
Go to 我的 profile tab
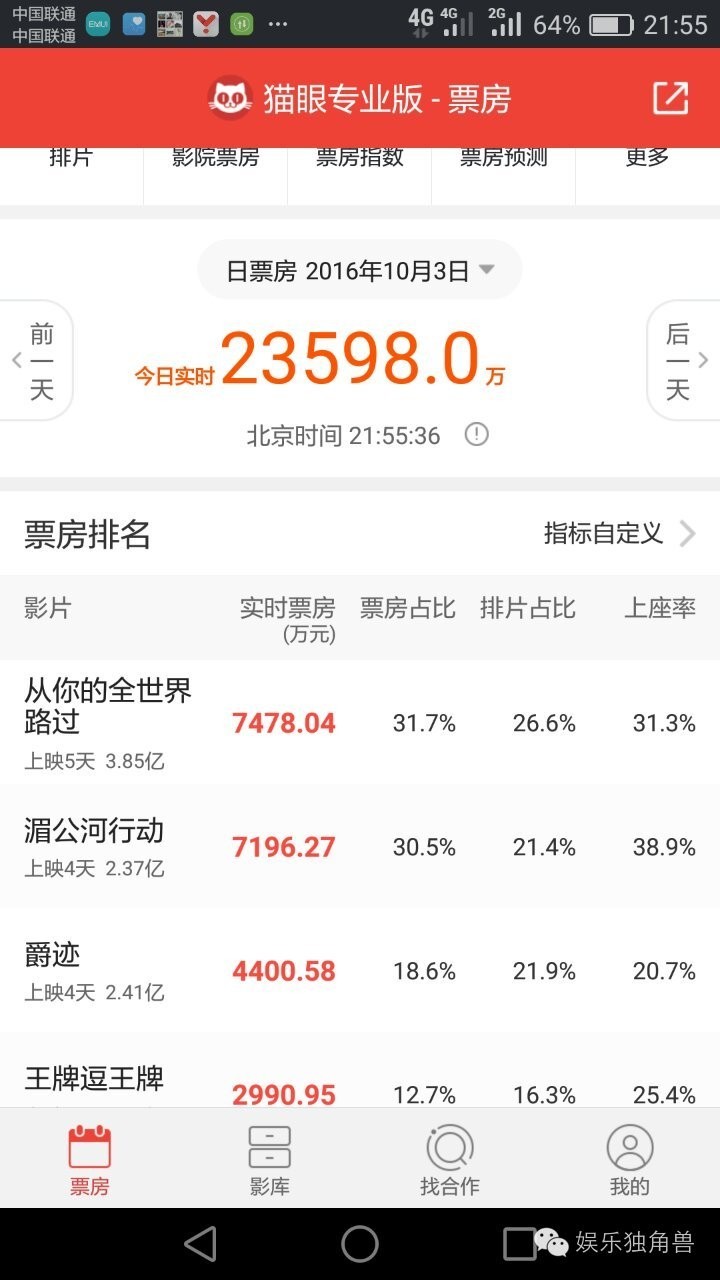(x=629, y=1160)
